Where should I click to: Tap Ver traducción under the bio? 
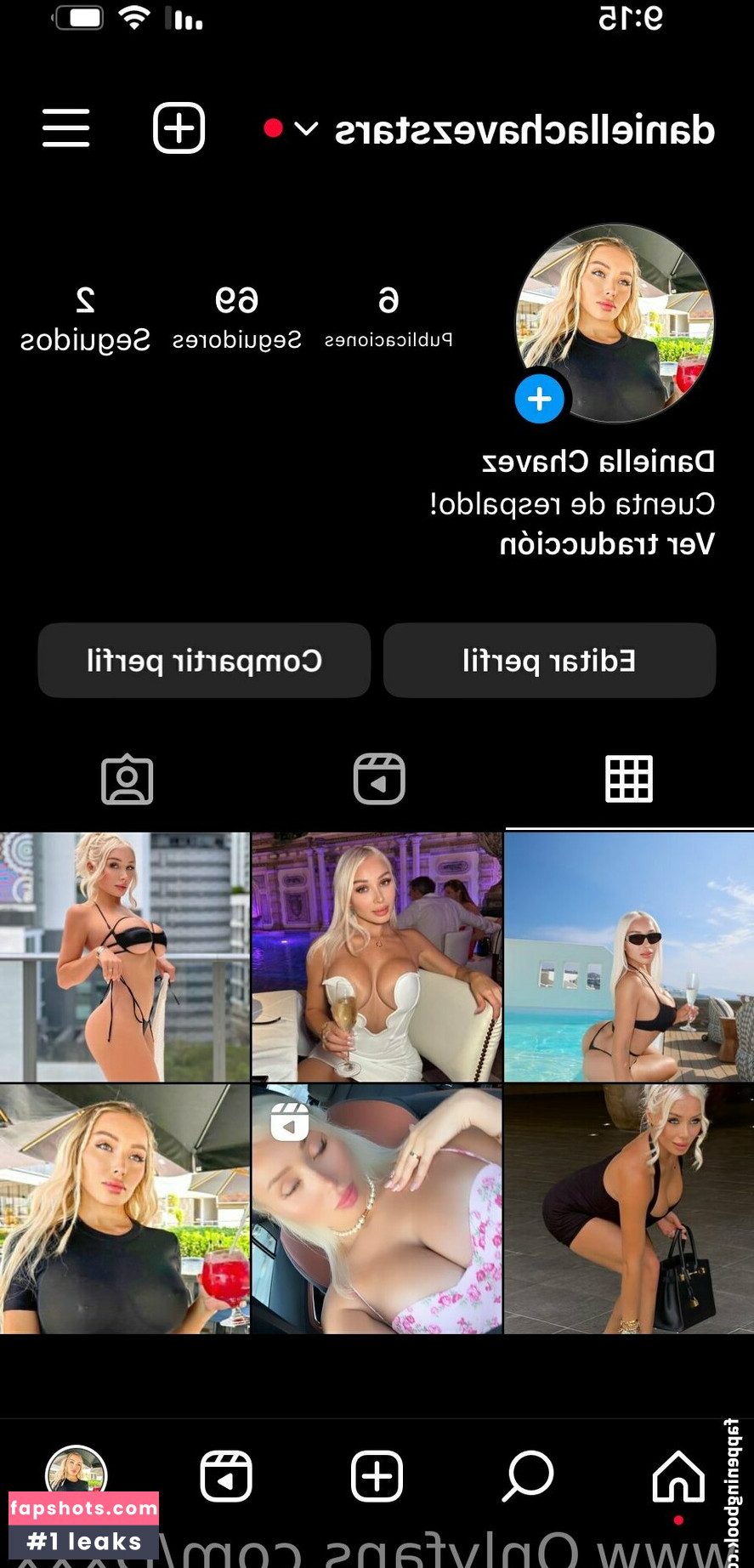pyautogui.click(x=607, y=544)
